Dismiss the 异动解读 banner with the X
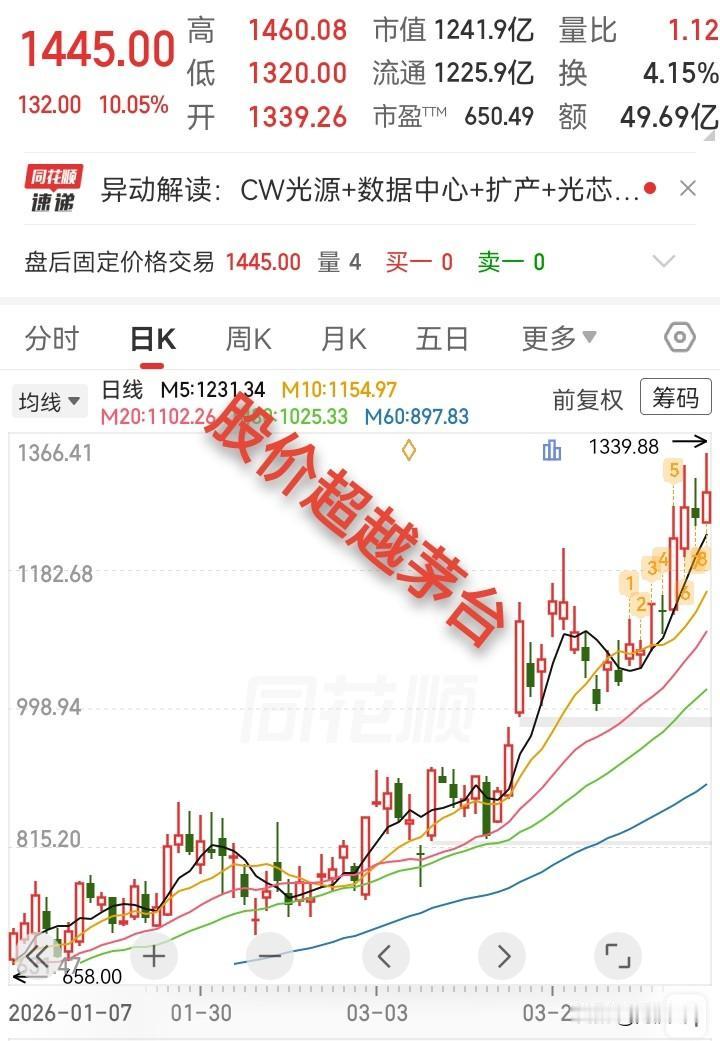The image size is (720, 1041). click(686, 188)
